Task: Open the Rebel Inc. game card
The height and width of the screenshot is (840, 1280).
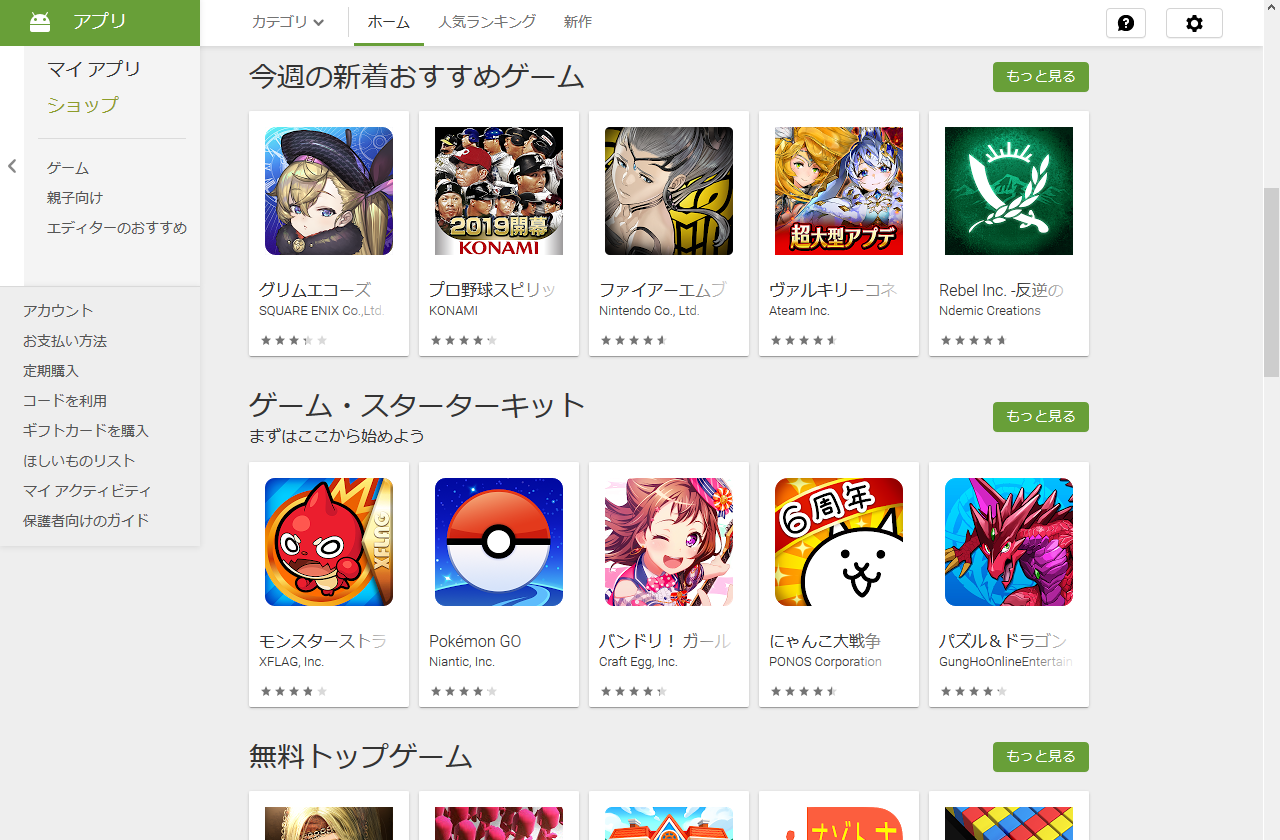Action: tap(1008, 232)
